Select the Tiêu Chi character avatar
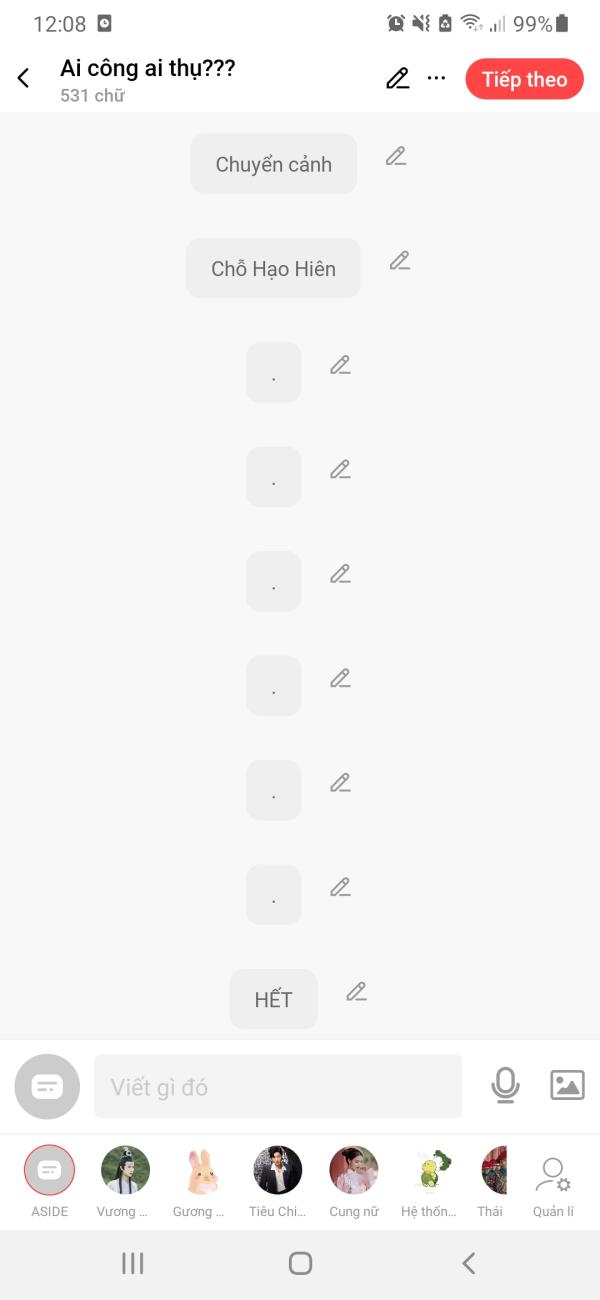This screenshot has height=1300, width=600. point(277,1171)
